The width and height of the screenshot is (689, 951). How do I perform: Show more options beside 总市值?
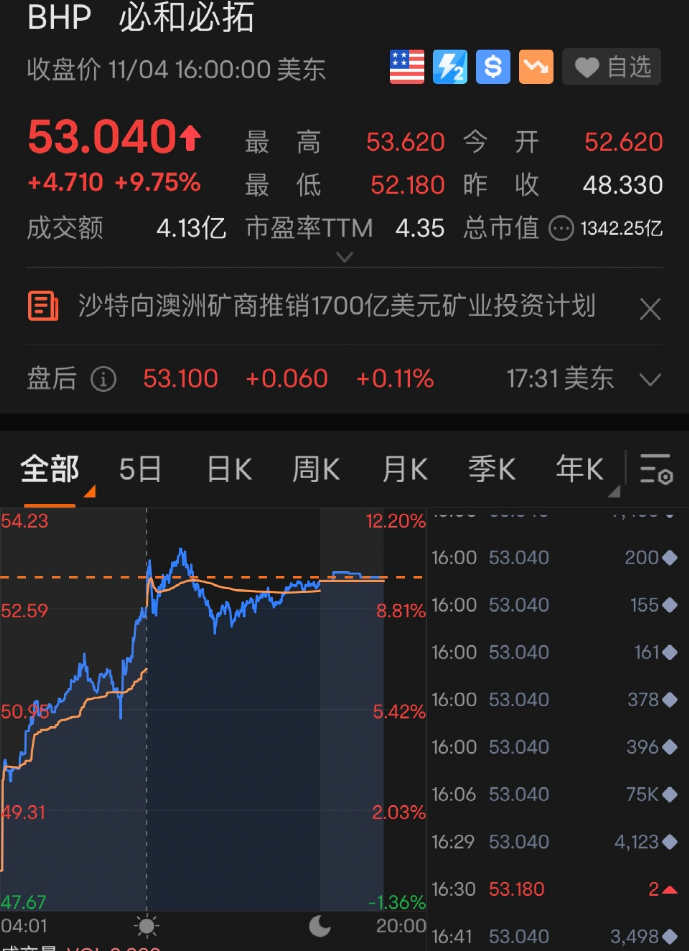click(562, 228)
